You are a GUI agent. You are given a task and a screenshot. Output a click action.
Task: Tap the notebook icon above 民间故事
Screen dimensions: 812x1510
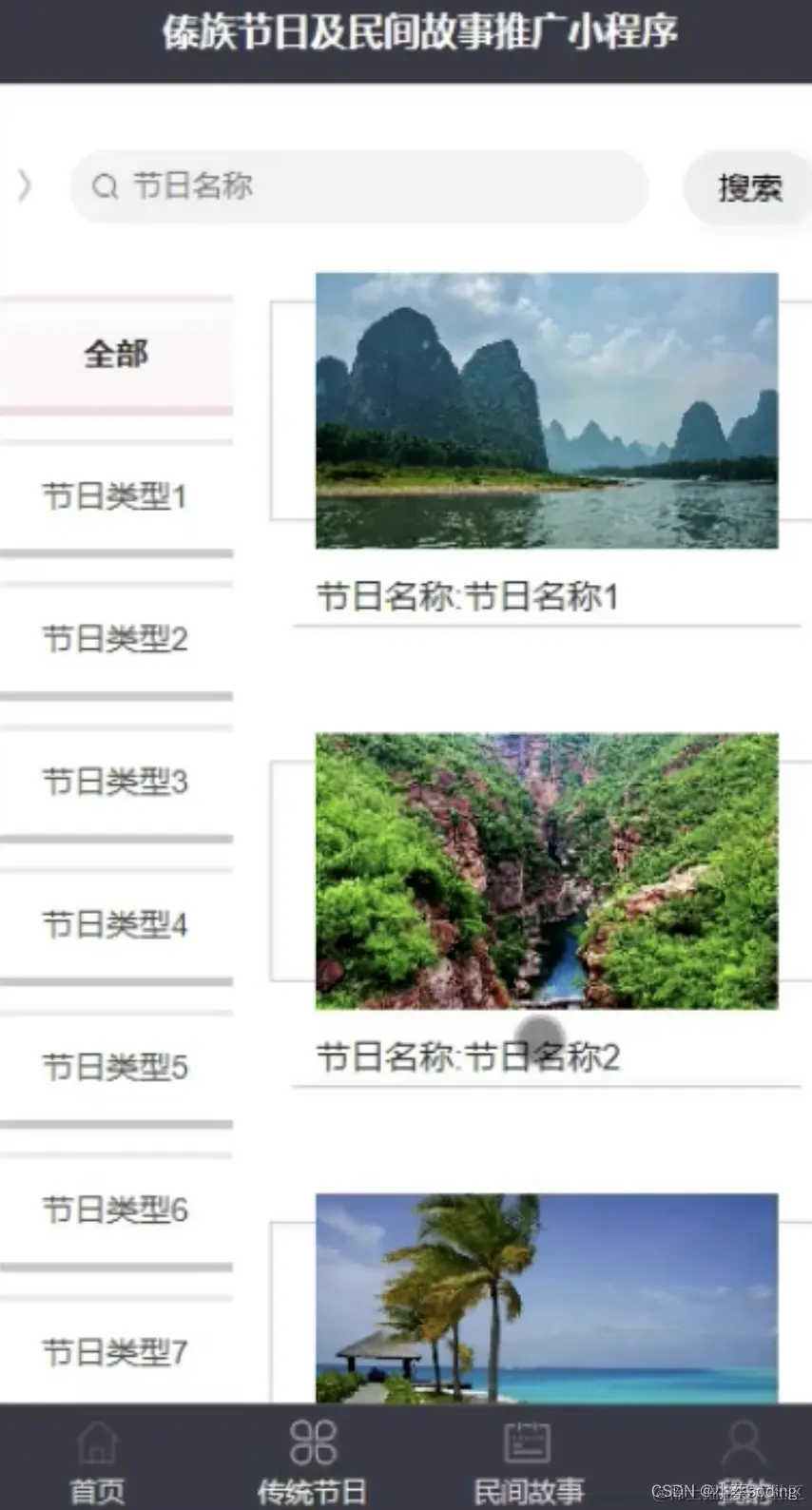point(529,1442)
